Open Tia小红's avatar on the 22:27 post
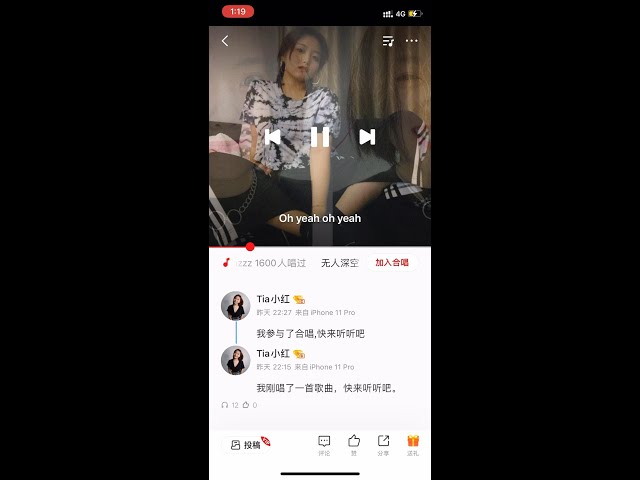Viewport: 640px width, 480px height. point(236,305)
